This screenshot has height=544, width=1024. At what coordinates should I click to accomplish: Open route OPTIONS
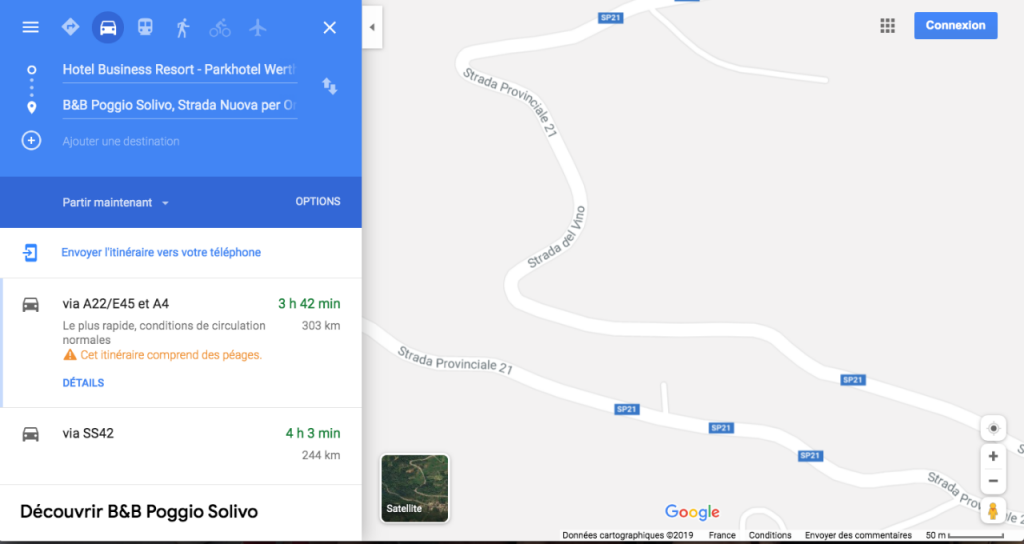[x=318, y=201]
